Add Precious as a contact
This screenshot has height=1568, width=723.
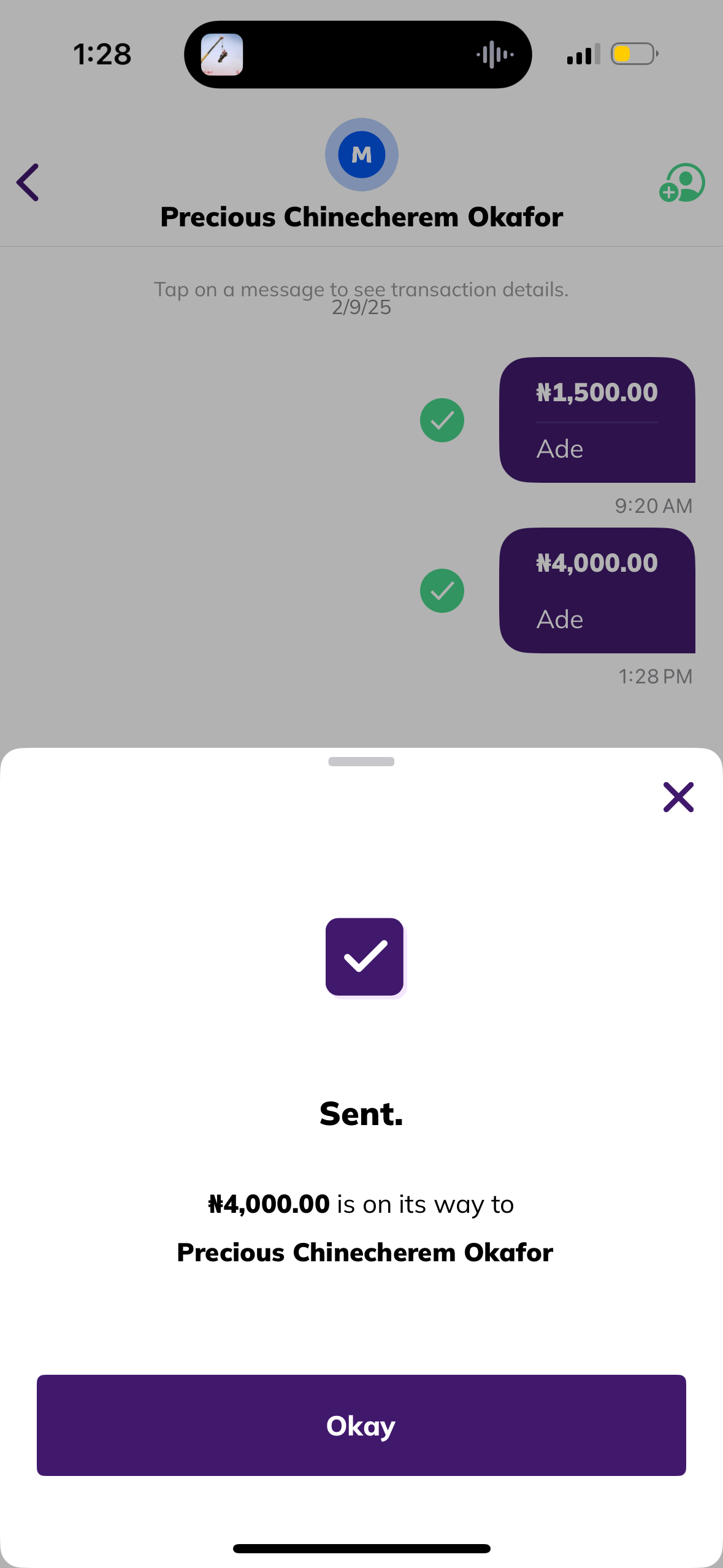682,183
